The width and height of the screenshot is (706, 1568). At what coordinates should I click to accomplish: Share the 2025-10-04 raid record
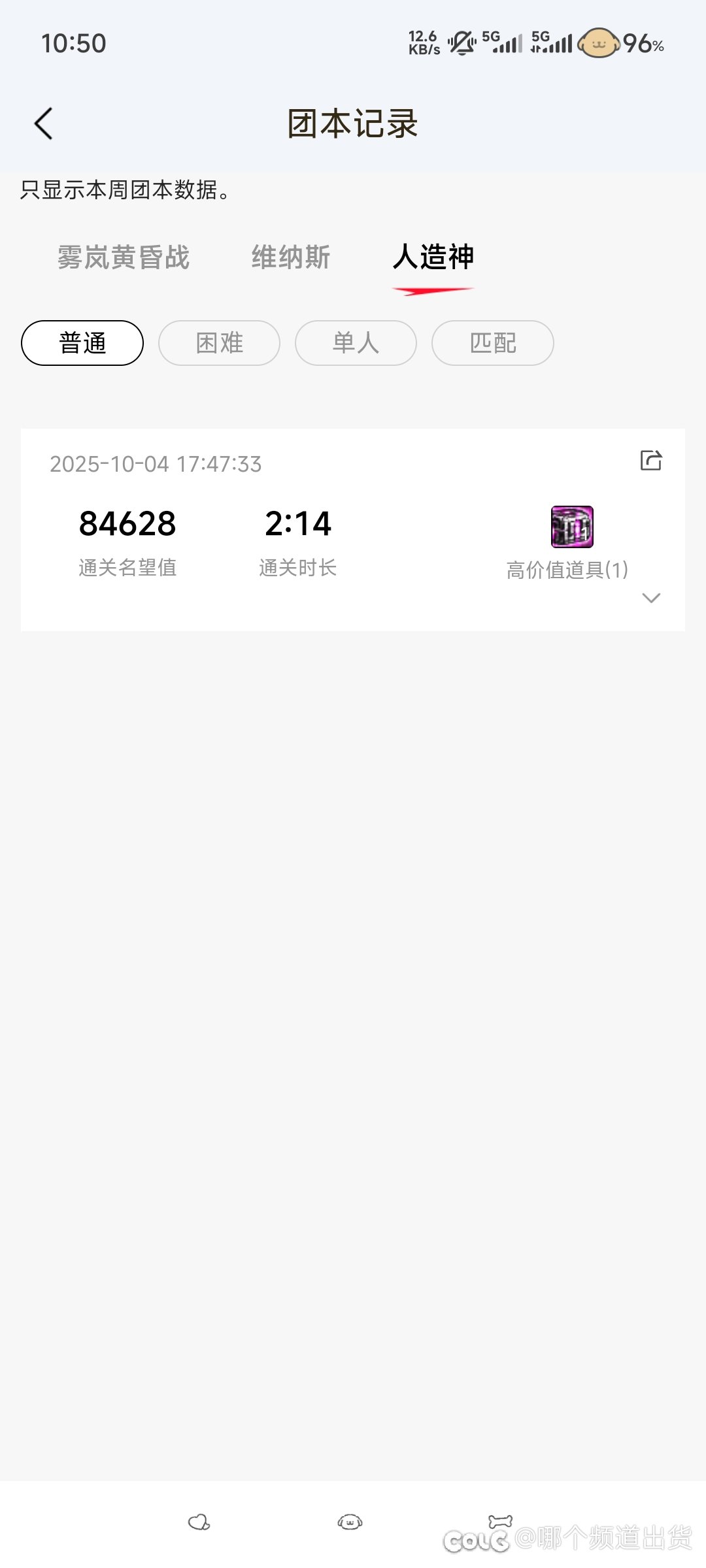651,461
